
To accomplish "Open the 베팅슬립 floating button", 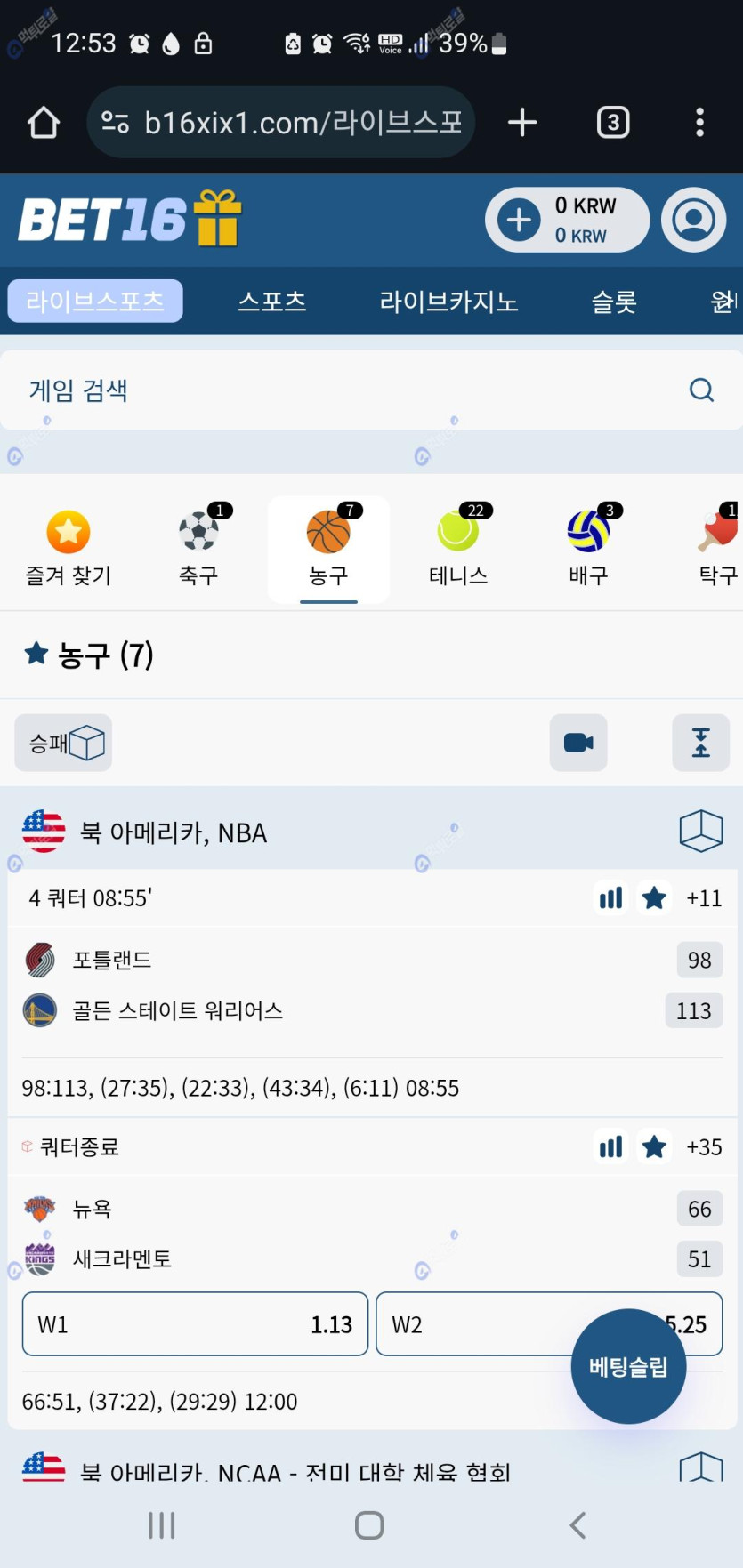I will click(628, 1367).
